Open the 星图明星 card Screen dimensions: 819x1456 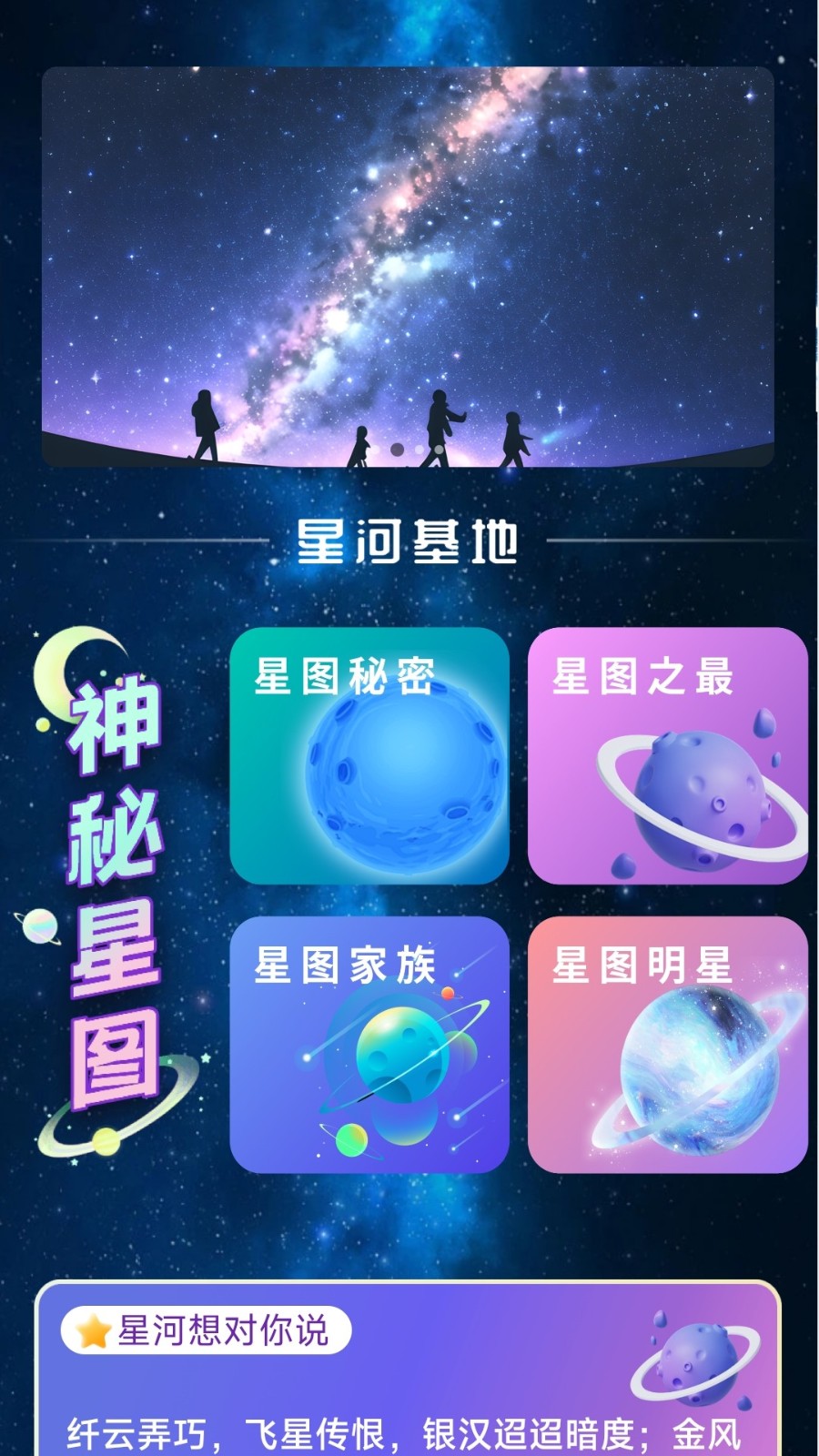[x=667, y=1045]
